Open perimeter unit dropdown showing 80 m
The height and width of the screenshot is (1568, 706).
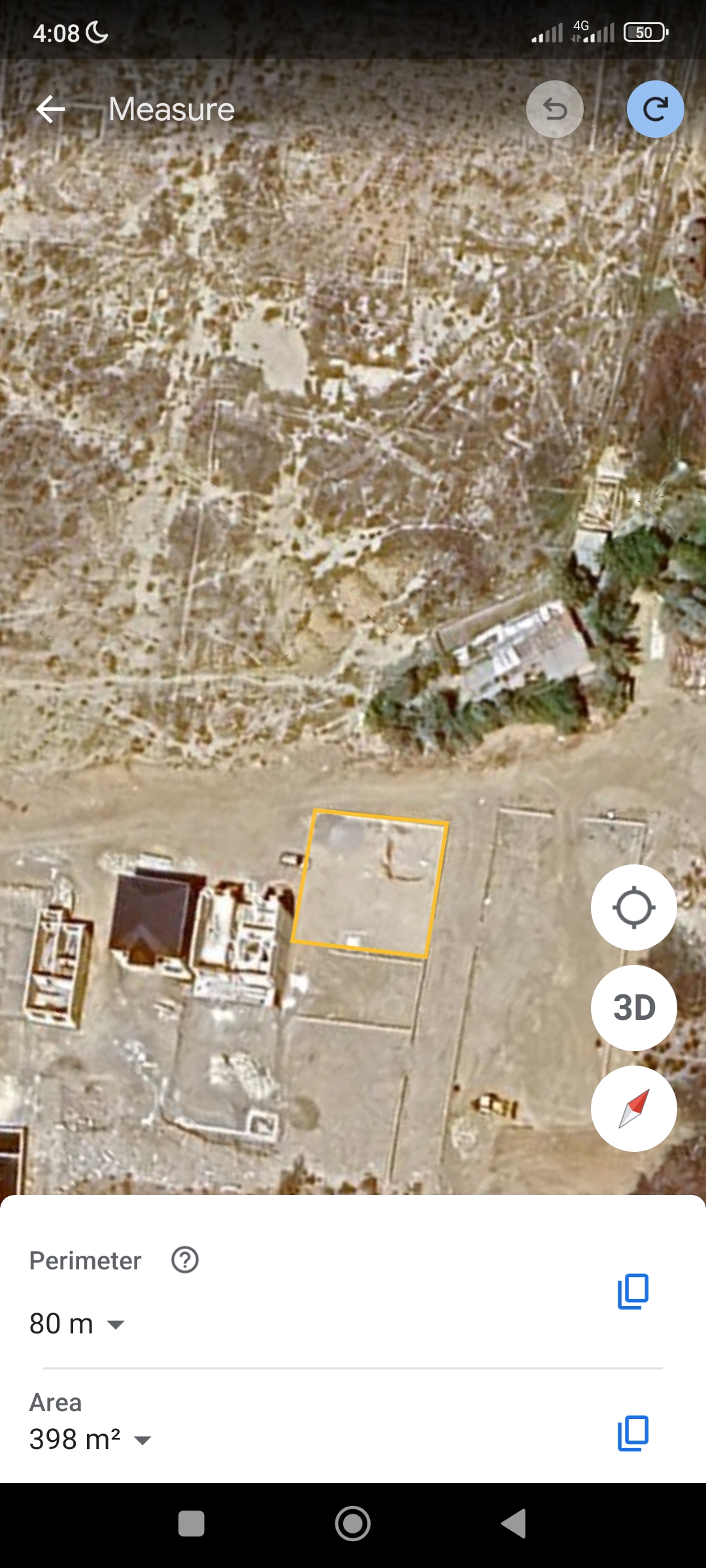[77, 1324]
